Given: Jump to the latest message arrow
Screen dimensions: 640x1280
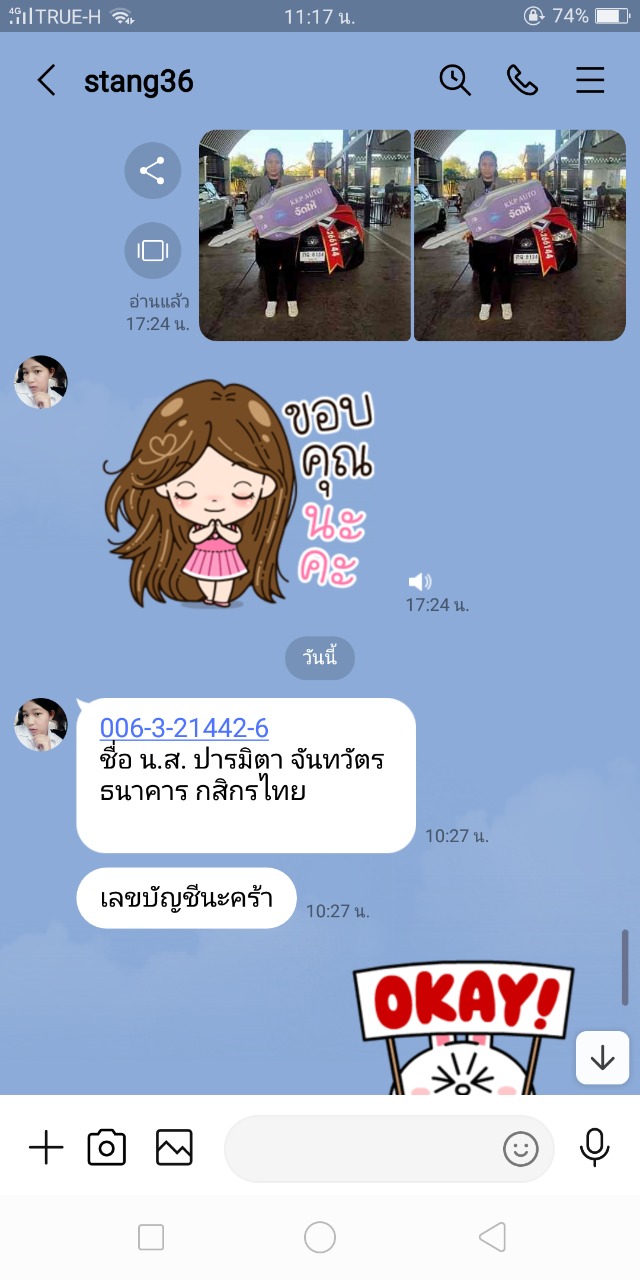Looking at the screenshot, I should coord(602,1058).
